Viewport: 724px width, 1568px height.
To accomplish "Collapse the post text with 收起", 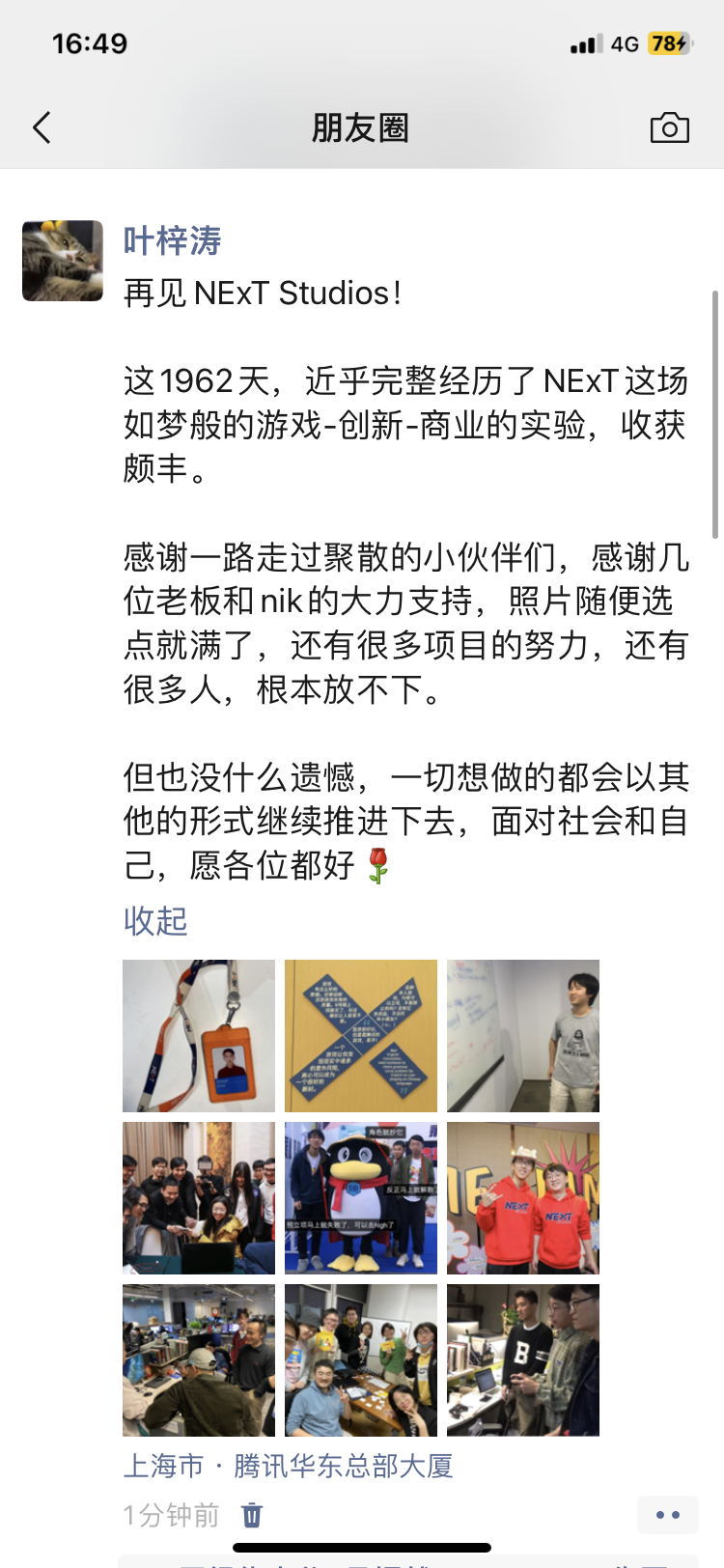I will (x=155, y=920).
